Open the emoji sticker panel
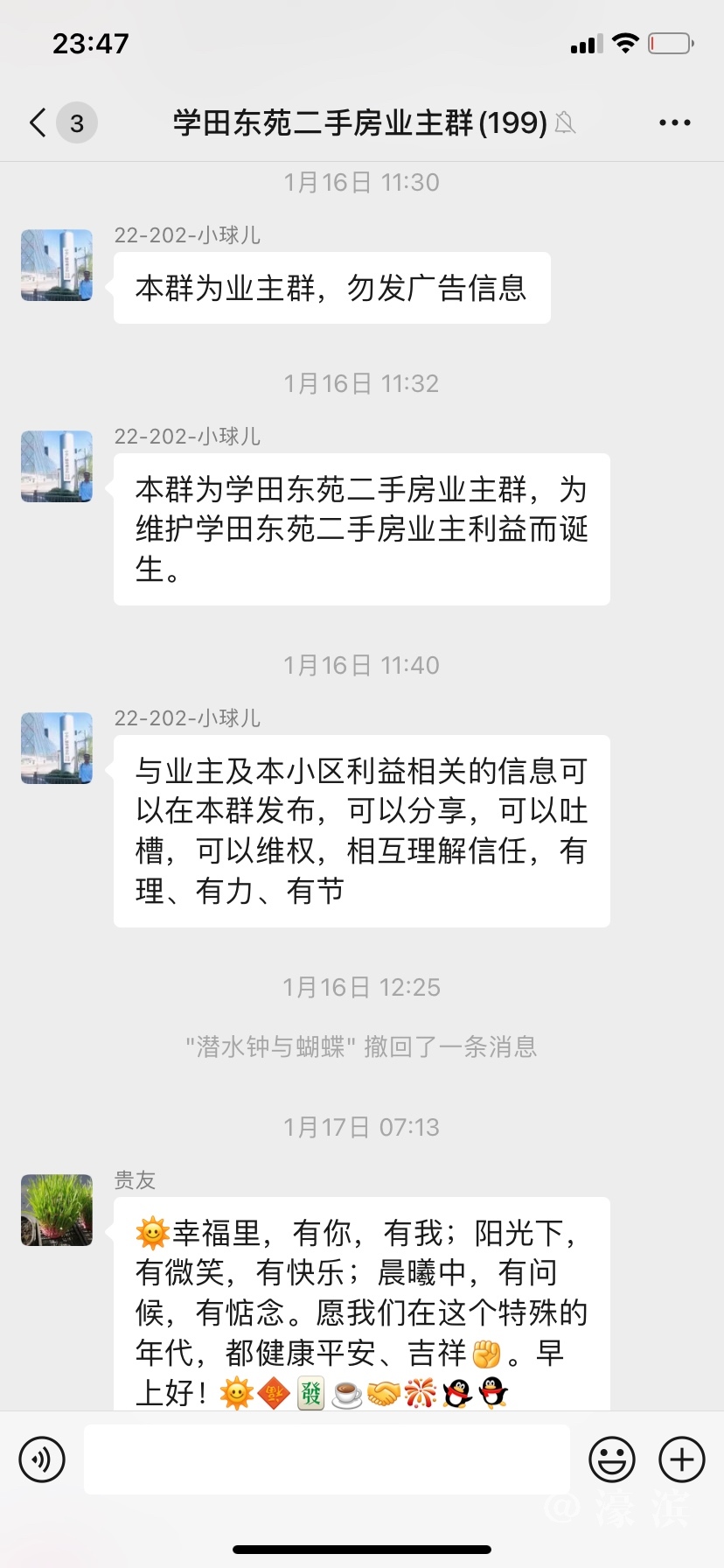The width and height of the screenshot is (724, 1568). tap(611, 1459)
